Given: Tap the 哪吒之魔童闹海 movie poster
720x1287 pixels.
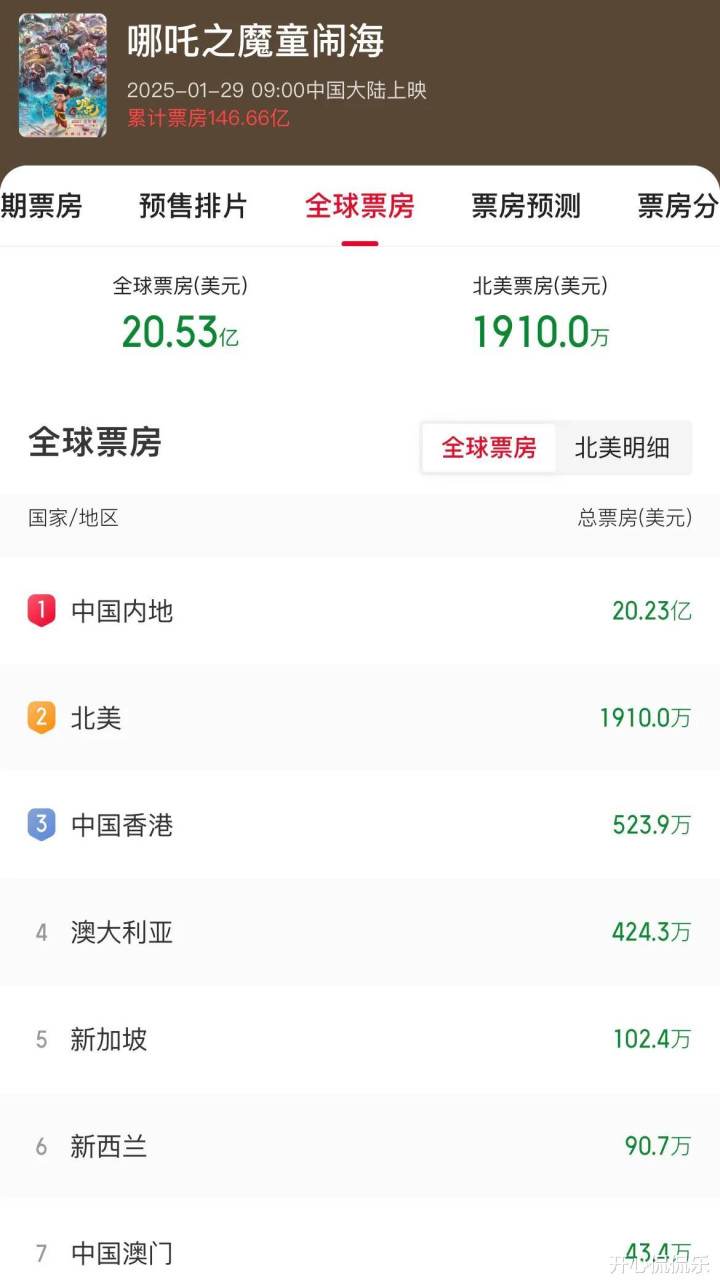Looking at the screenshot, I should coord(63,75).
